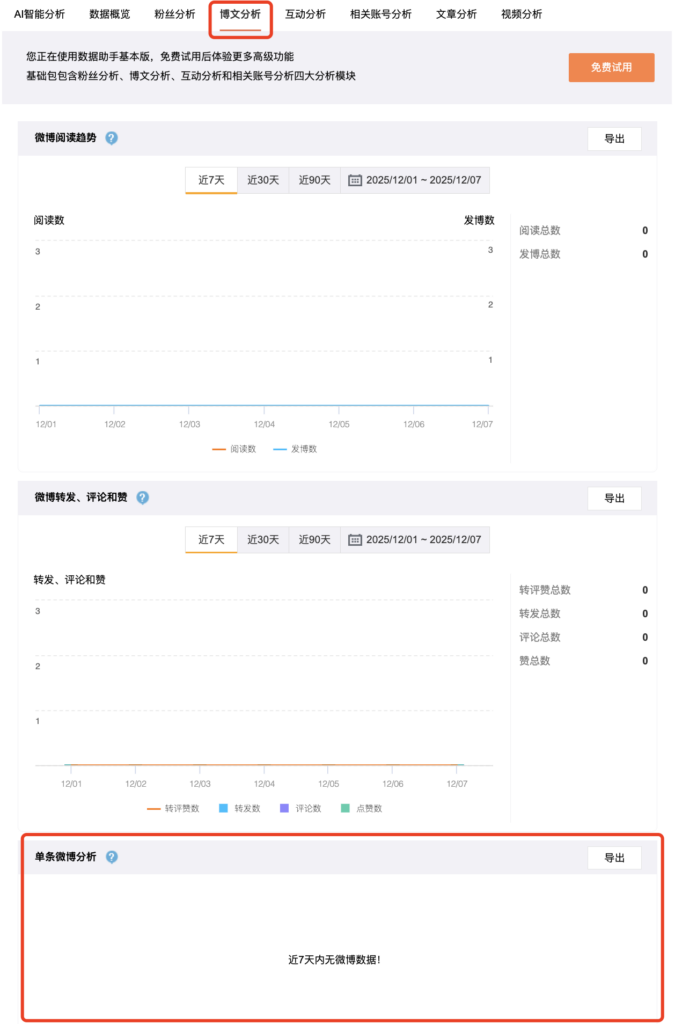Viewport: 675px width, 1024px height.
Task: Switch to the 粉丝分析 tab
Action: (x=175, y=15)
